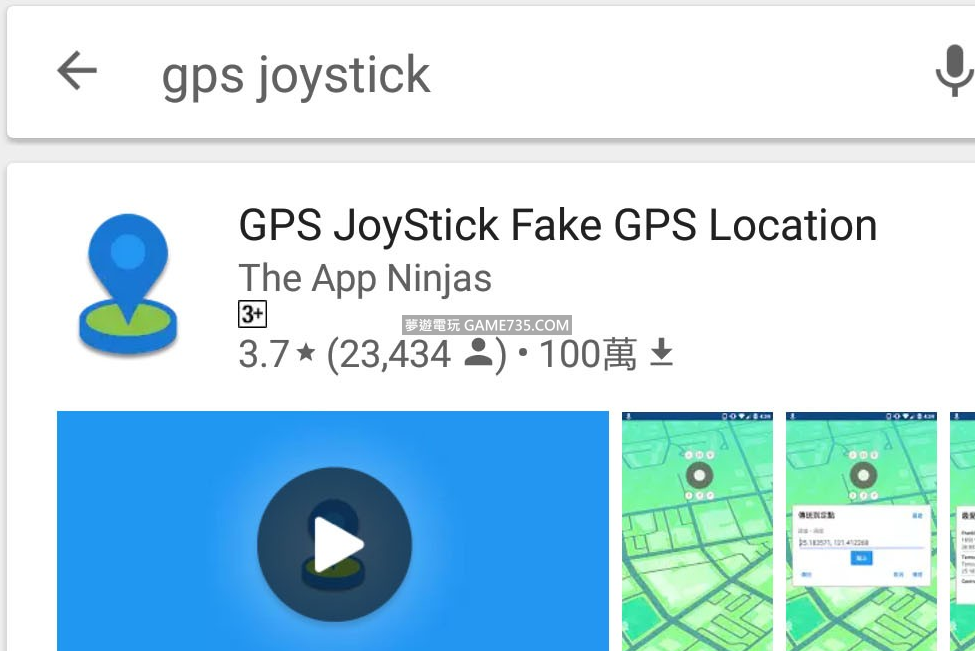
Task: Open GPS JoyStick Fake GPS Location listing
Action: pyautogui.click(x=557, y=226)
